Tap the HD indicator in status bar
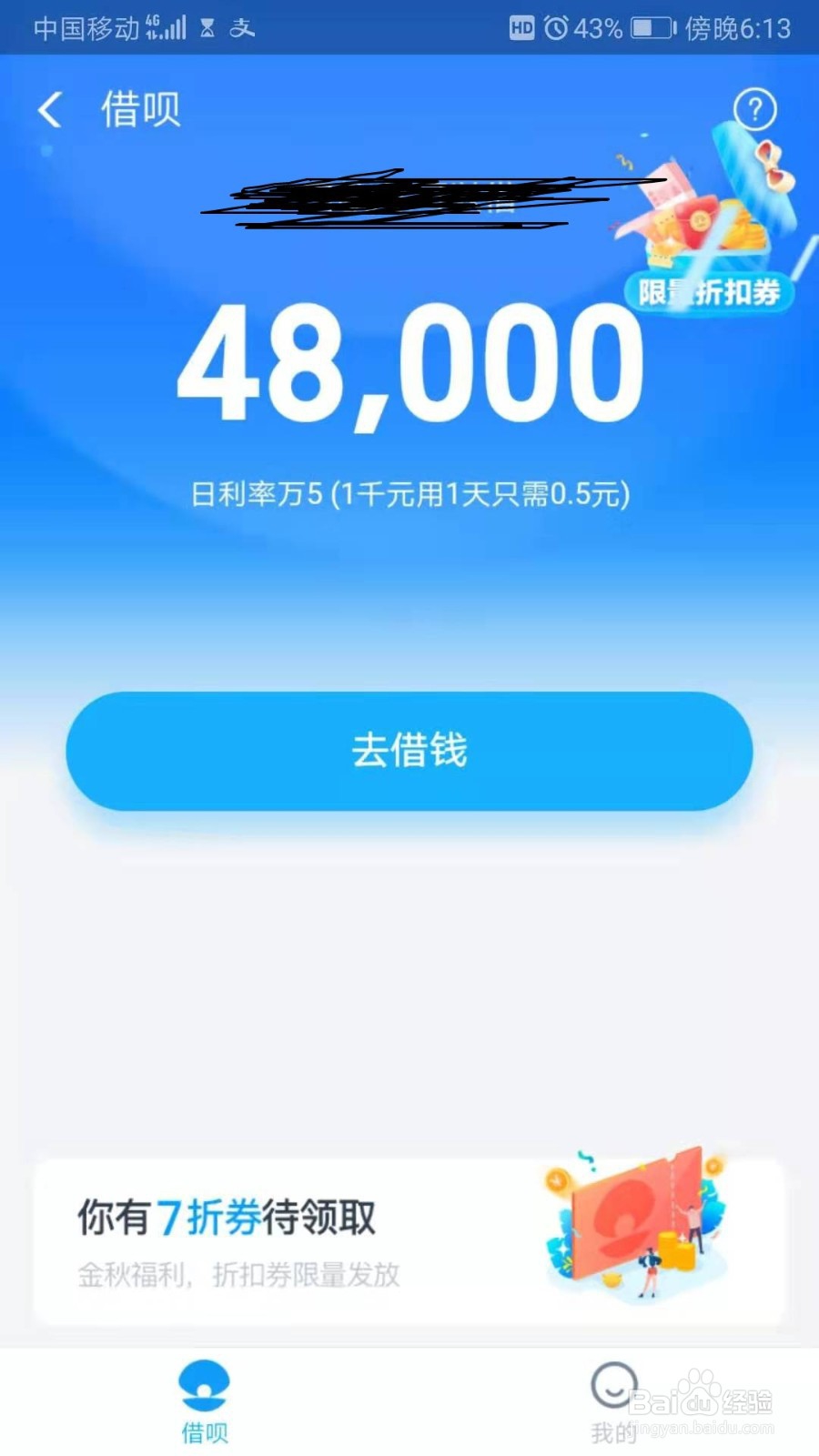Image resolution: width=819 pixels, height=1456 pixels. (521, 27)
